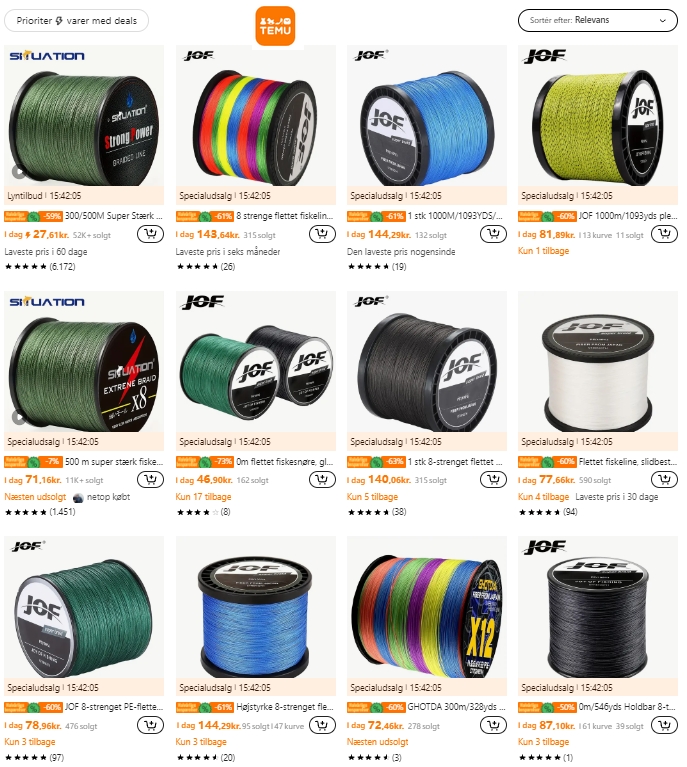This screenshot has width=687, height=767.
Task: Open the 1 stk 8-strenget flettet black line
Action: (426, 360)
